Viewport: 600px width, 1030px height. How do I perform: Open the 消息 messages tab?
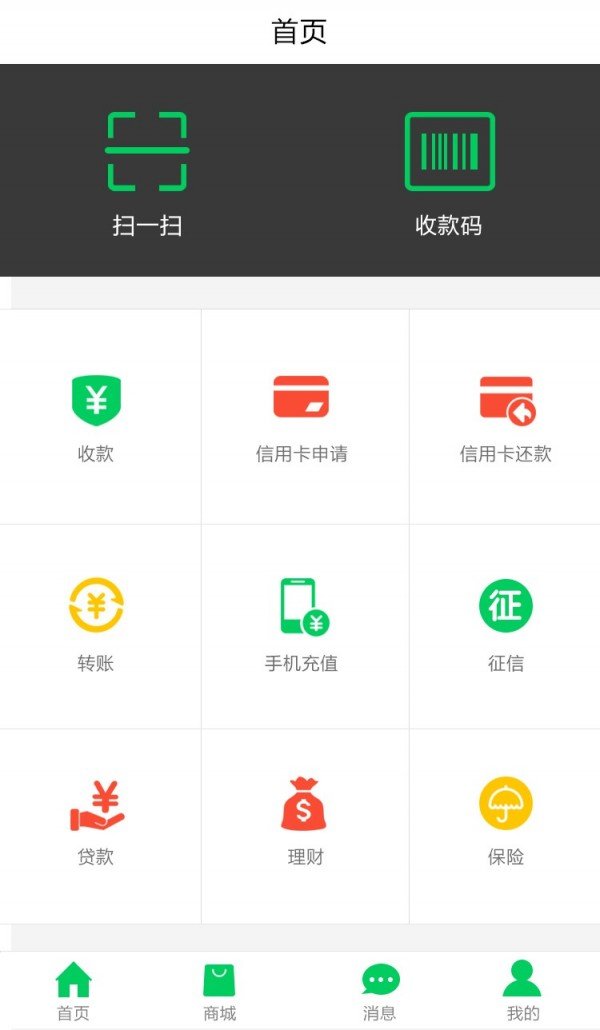click(380, 991)
